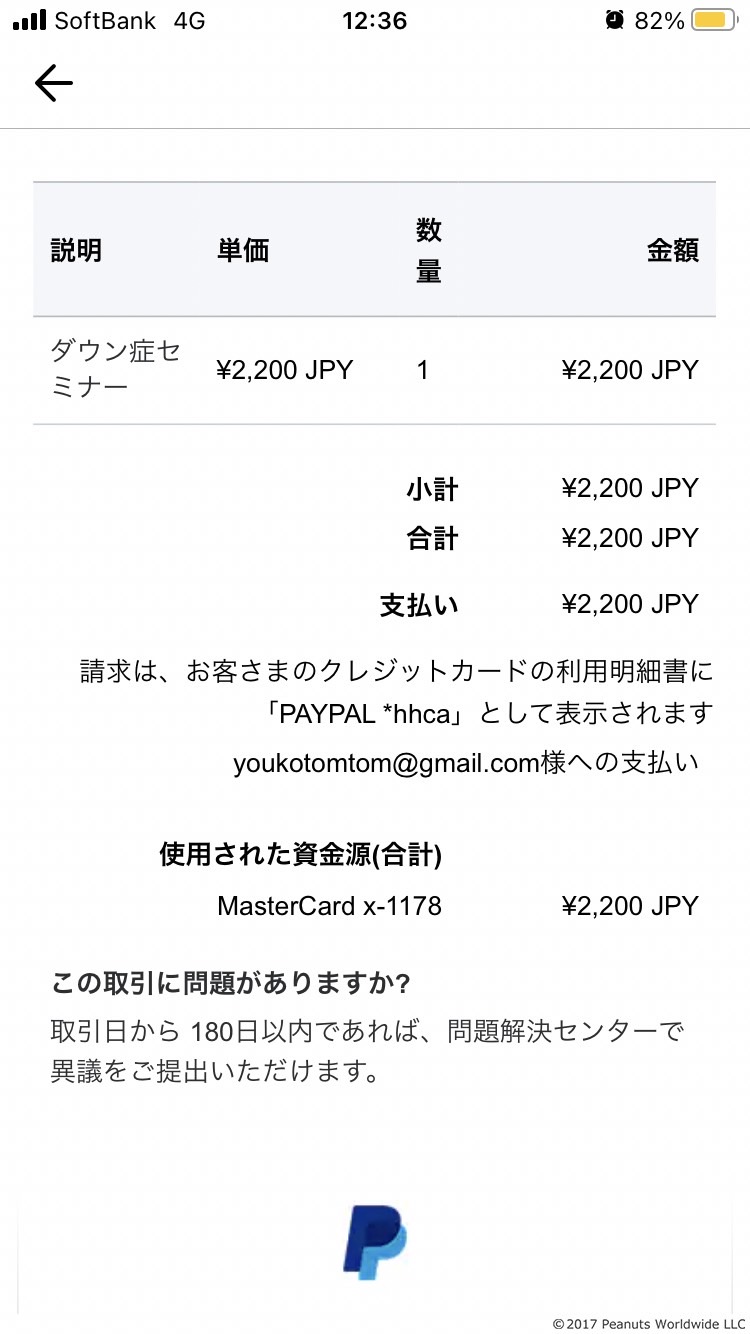Go back using the arrow icon
This screenshot has height=1334, width=750.
tap(54, 84)
